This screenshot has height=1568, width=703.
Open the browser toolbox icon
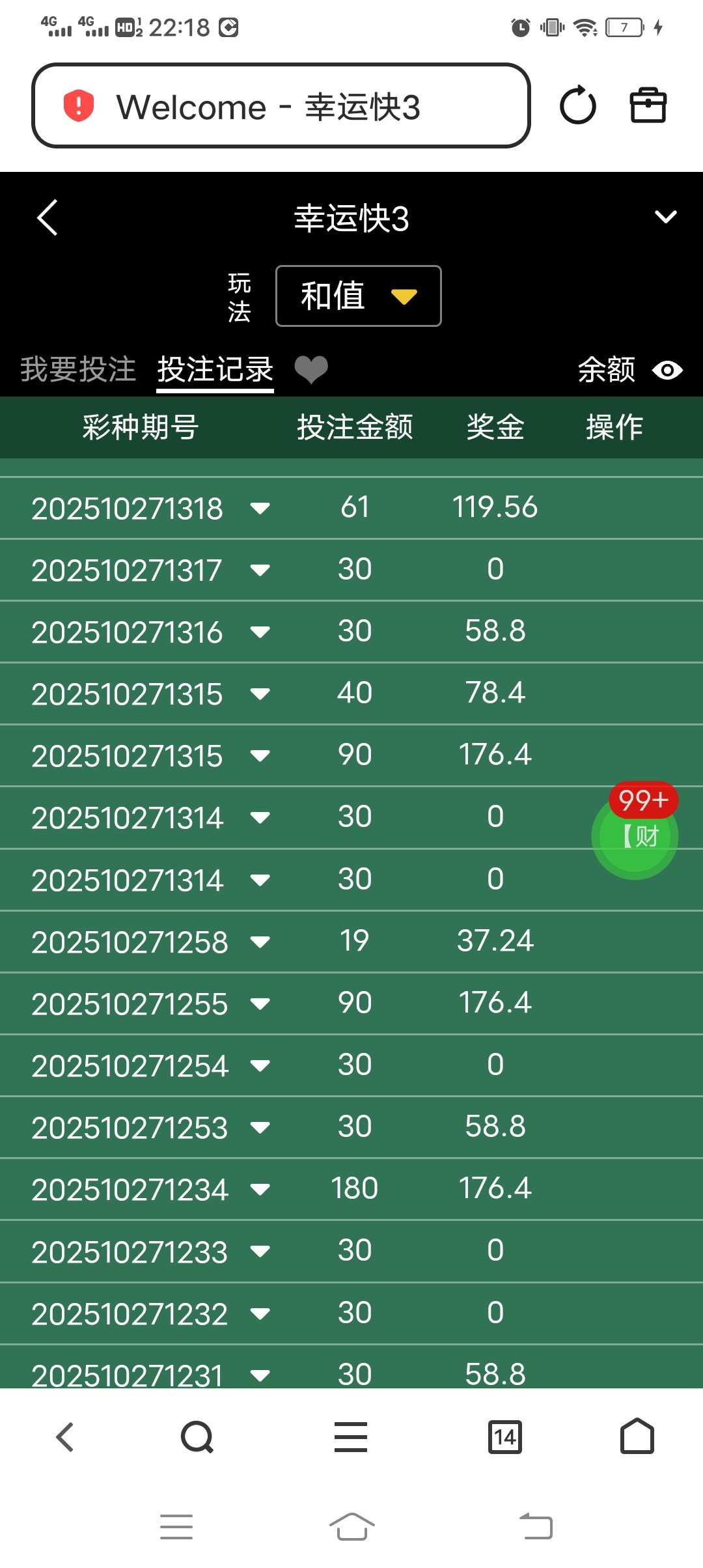[648, 106]
